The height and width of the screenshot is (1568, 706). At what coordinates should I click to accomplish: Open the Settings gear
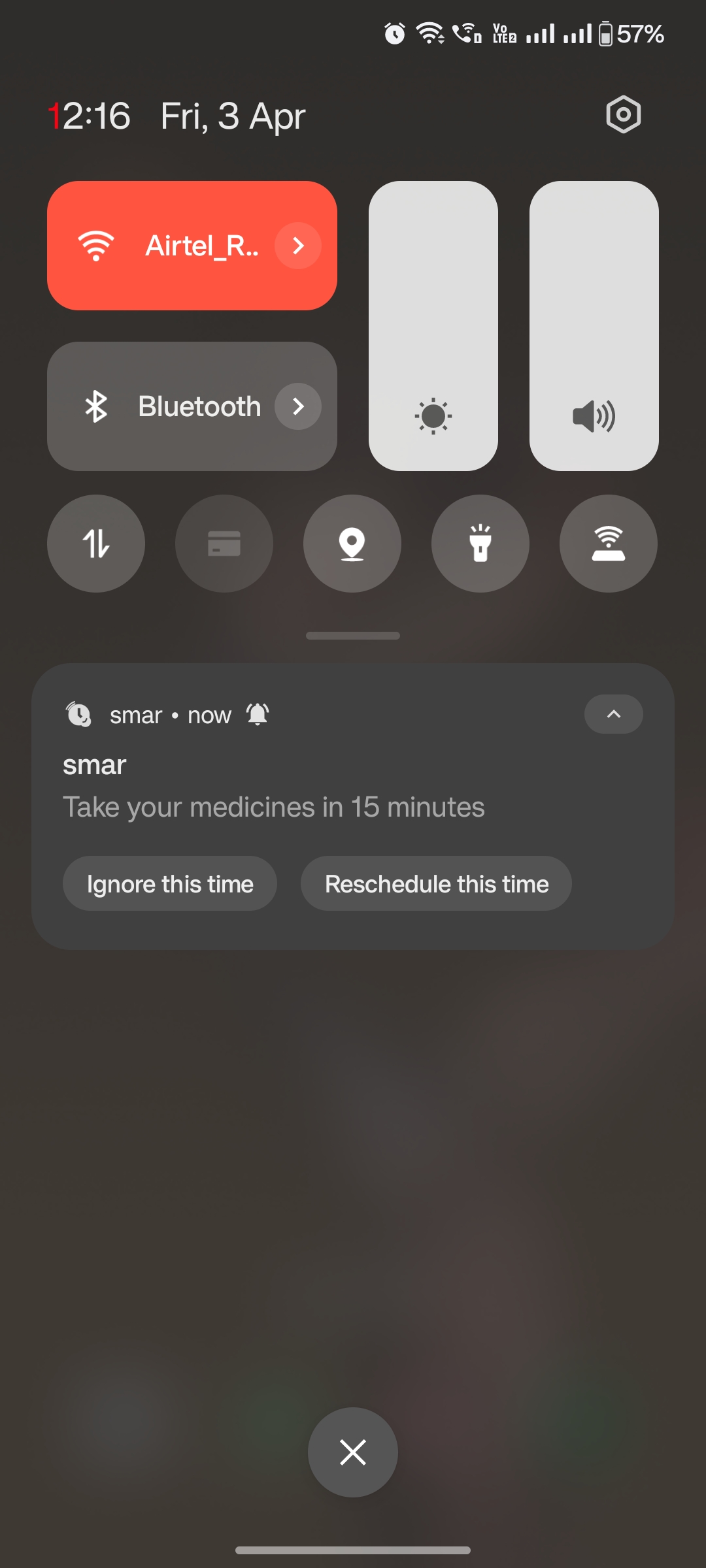click(623, 114)
